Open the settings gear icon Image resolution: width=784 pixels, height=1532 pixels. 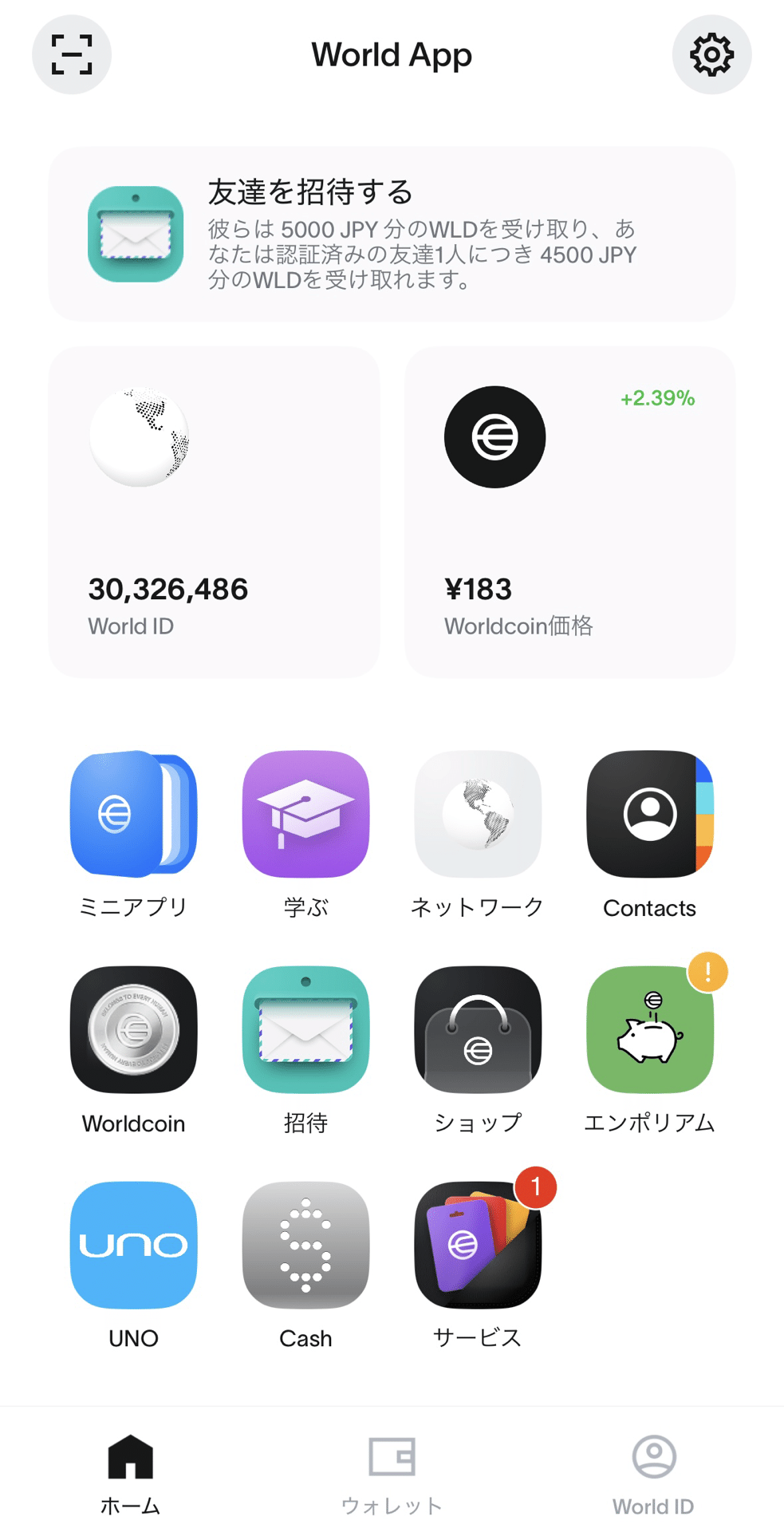[x=712, y=55]
